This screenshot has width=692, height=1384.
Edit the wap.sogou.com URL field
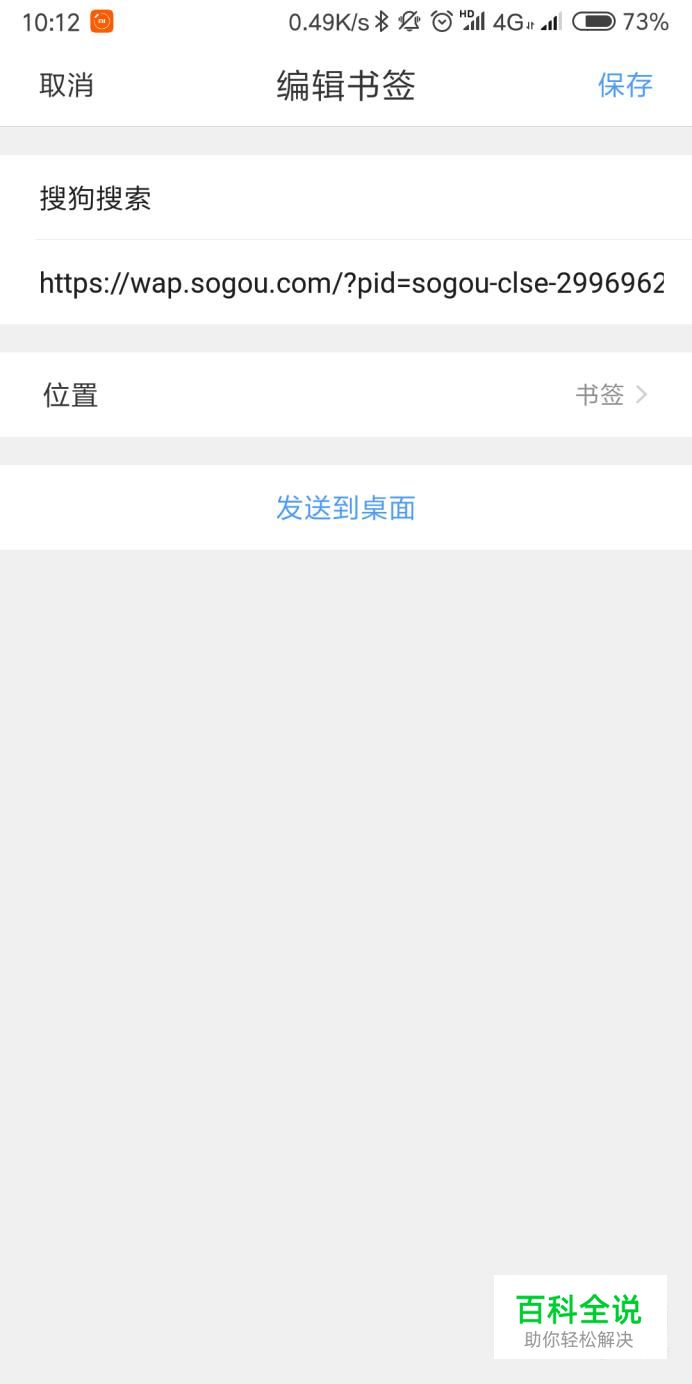[346, 282]
